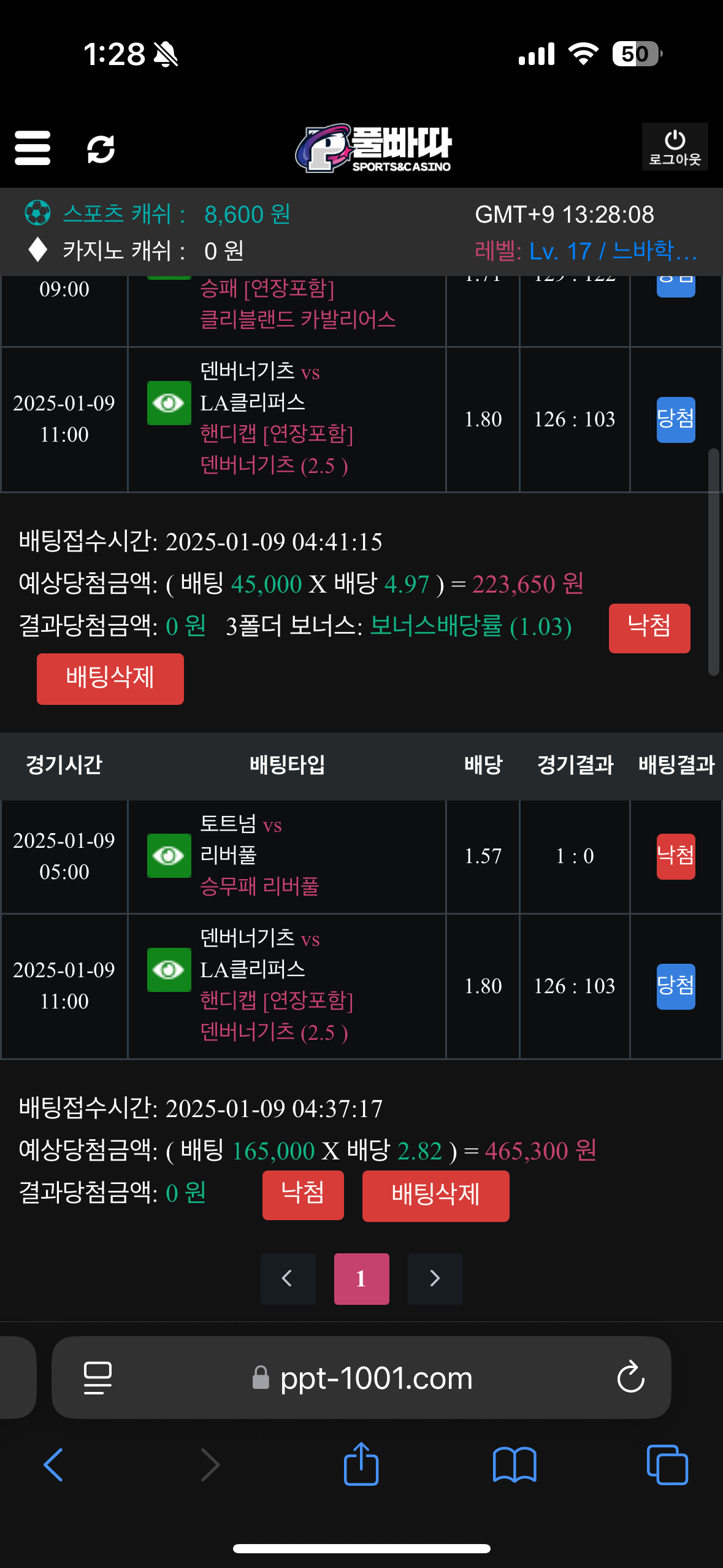The width and height of the screenshot is (723, 1568).
Task: Open Safari page settings menu icon
Action: coord(98,1378)
